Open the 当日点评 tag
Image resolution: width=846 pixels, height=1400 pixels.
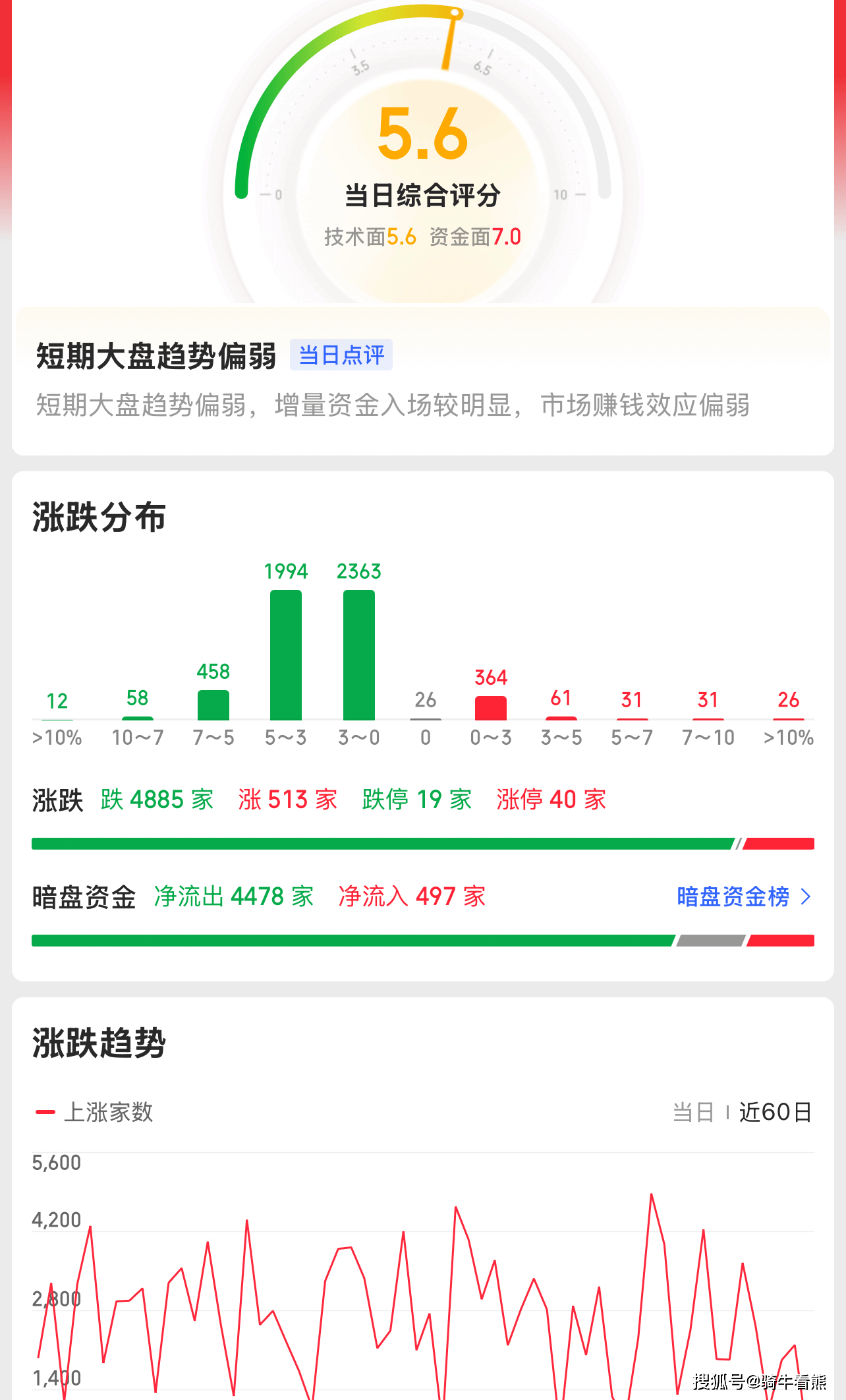[341, 355]
